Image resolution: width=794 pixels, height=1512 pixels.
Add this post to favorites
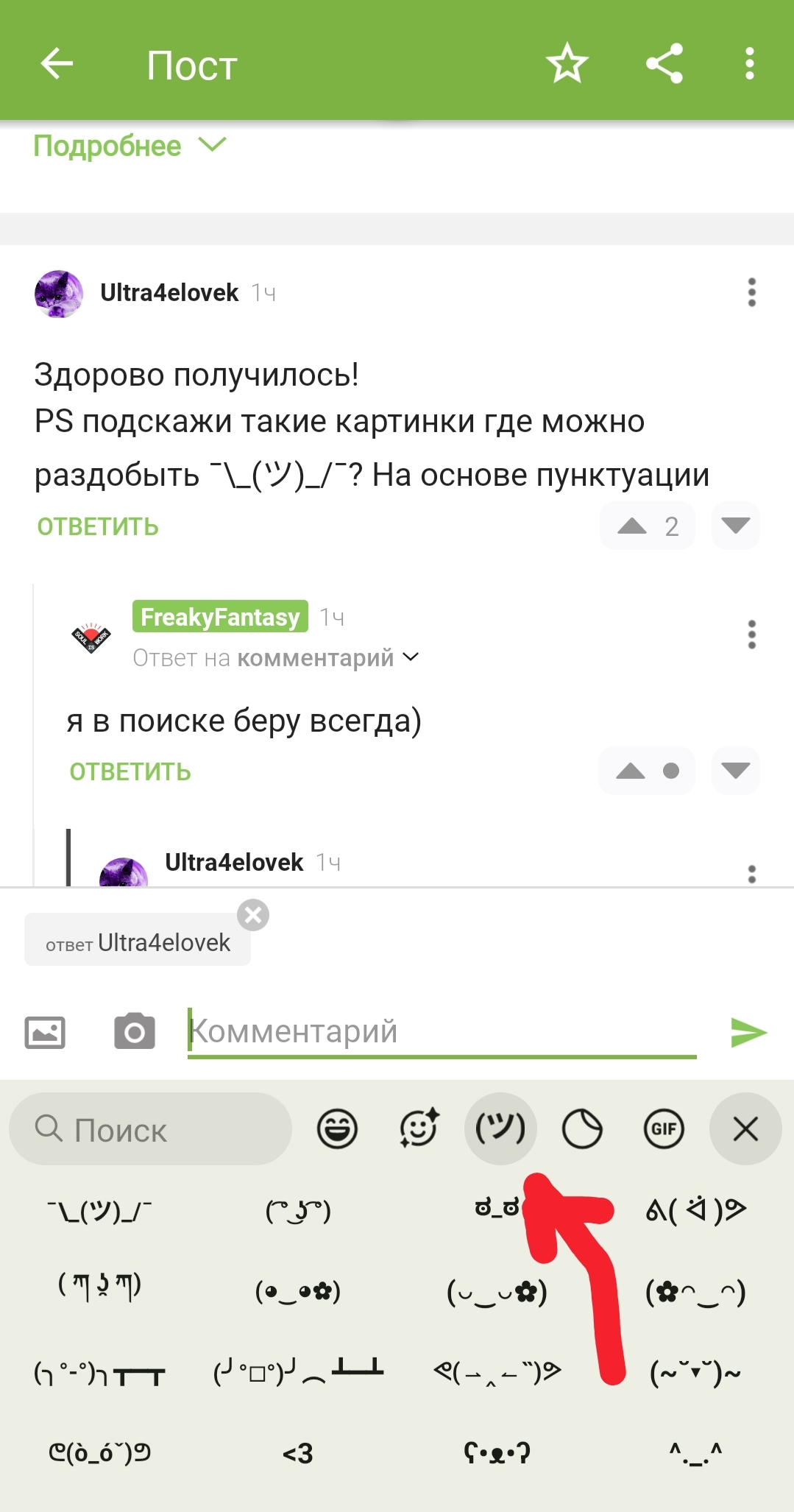567,64
